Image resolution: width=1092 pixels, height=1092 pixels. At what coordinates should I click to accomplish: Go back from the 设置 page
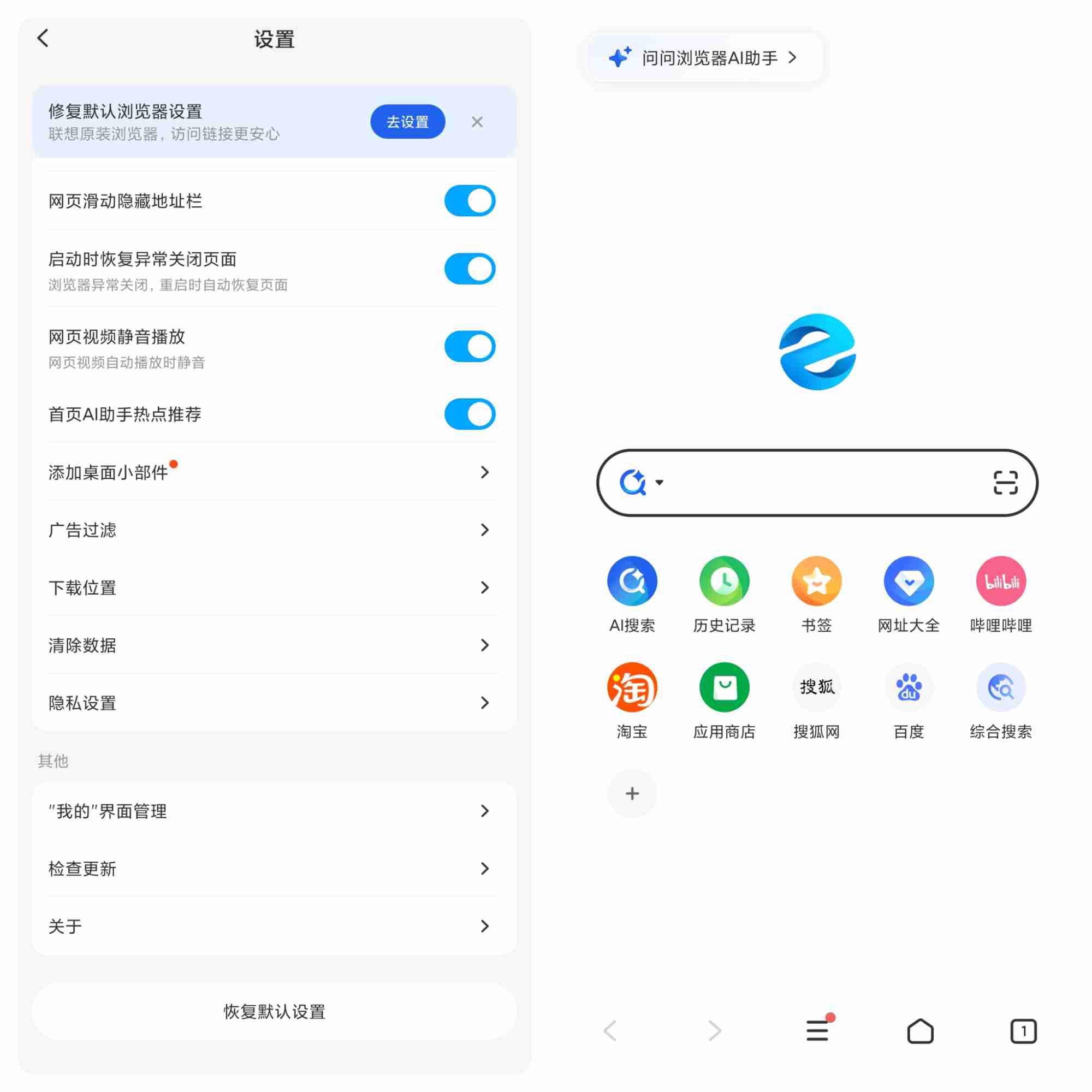pyautogui.click(x=43, y=38)
